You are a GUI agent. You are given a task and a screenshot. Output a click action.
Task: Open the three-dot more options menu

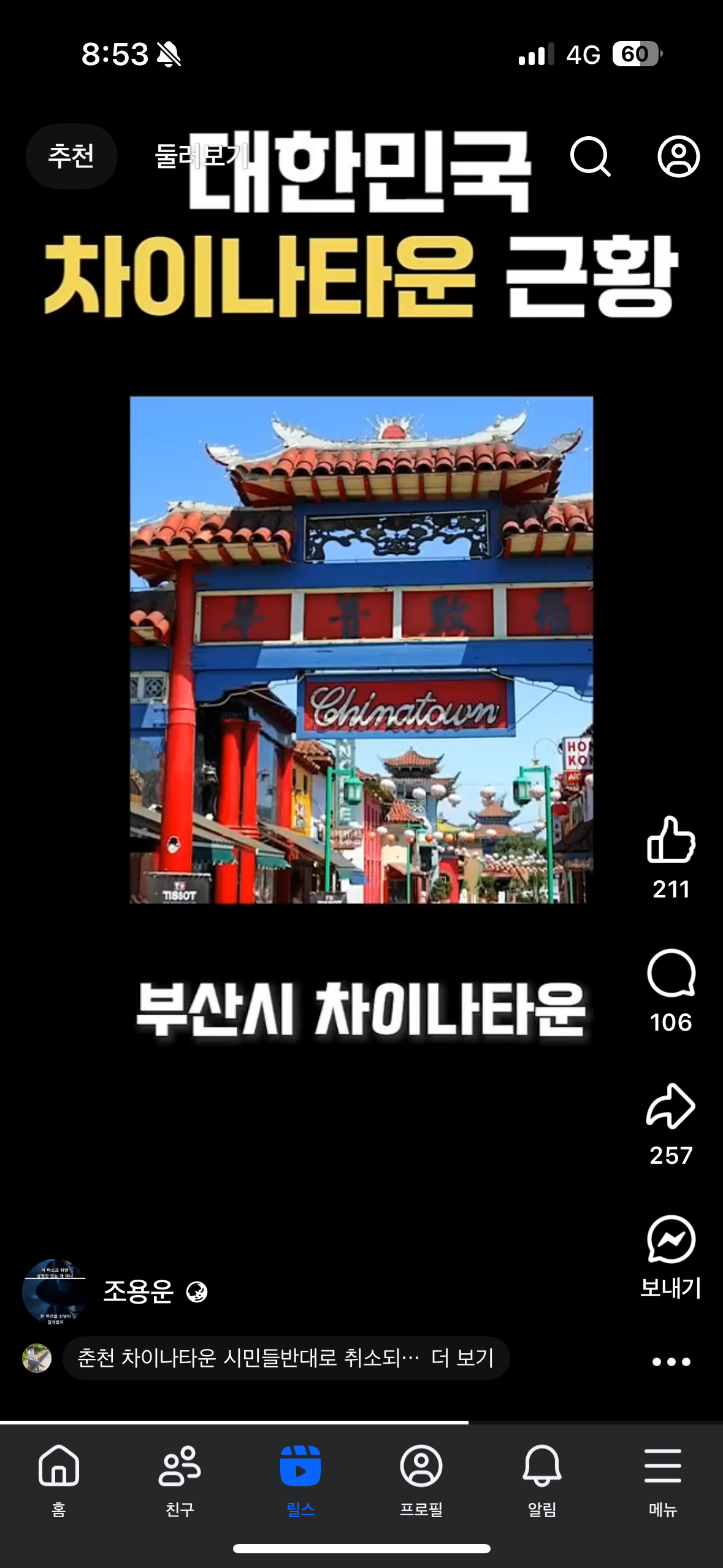point(671,1362)
